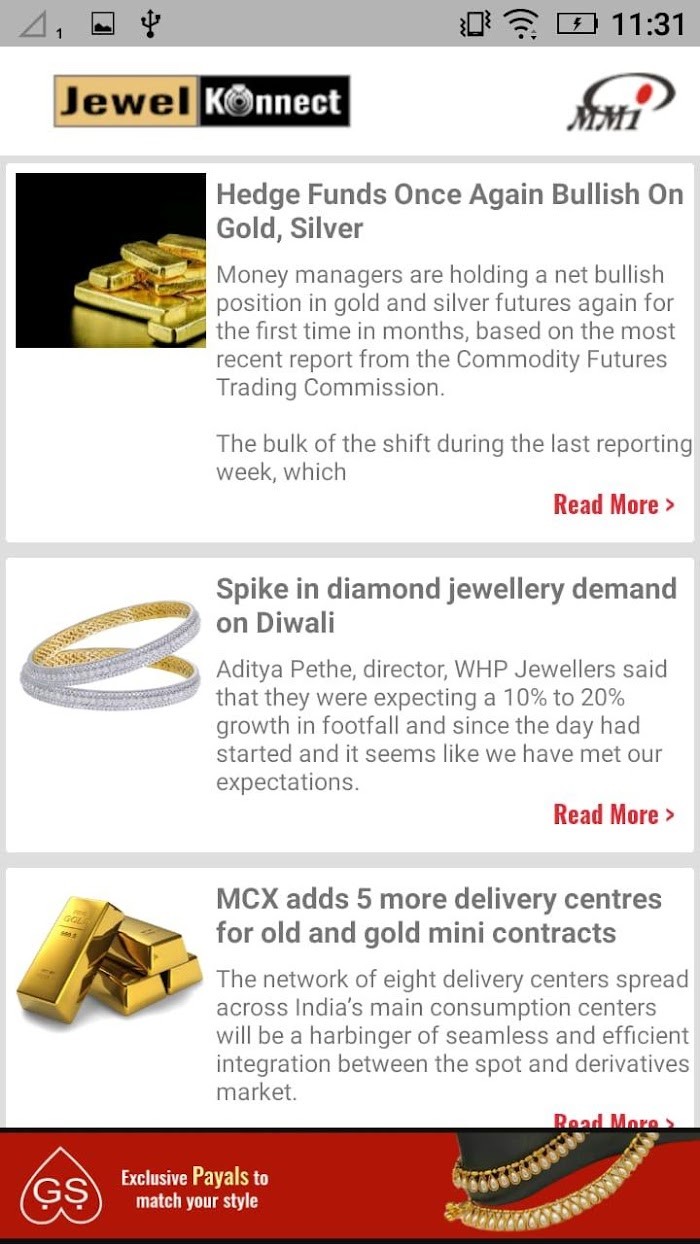
Task: Open the Hedge Funds gold bars thumbnail
Action: coord(111,261)
